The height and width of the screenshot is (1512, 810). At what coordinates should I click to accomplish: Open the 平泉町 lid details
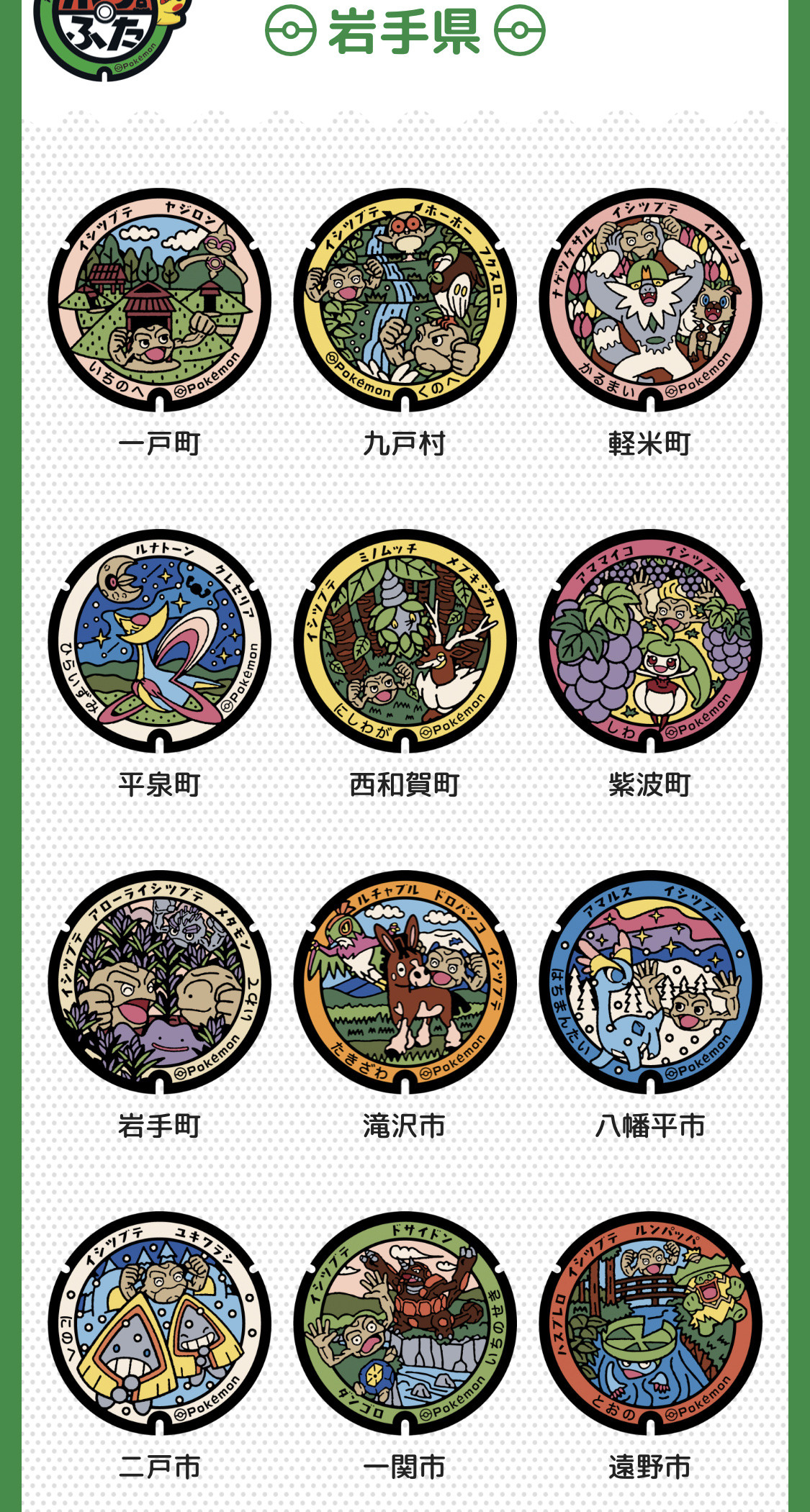click(x=159, y=641)
